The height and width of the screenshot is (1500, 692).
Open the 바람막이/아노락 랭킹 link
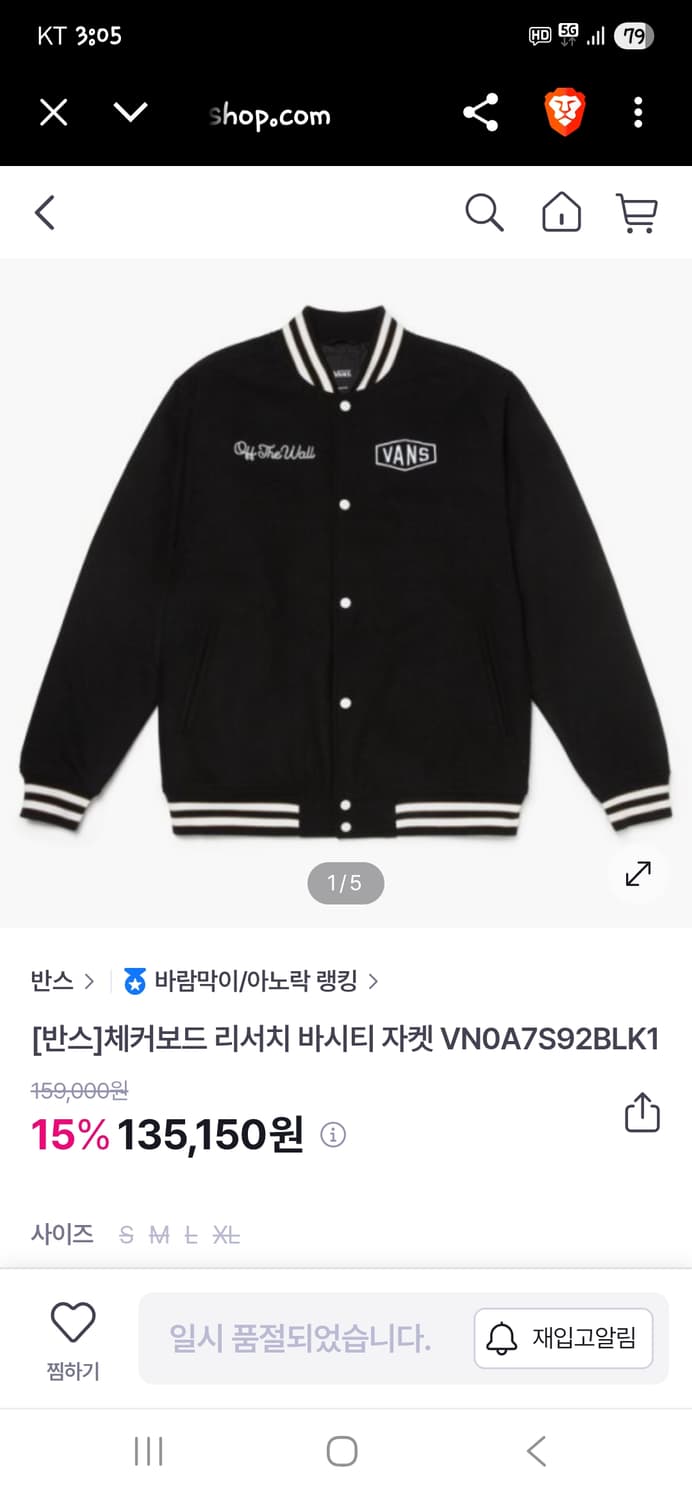point(255,981)
